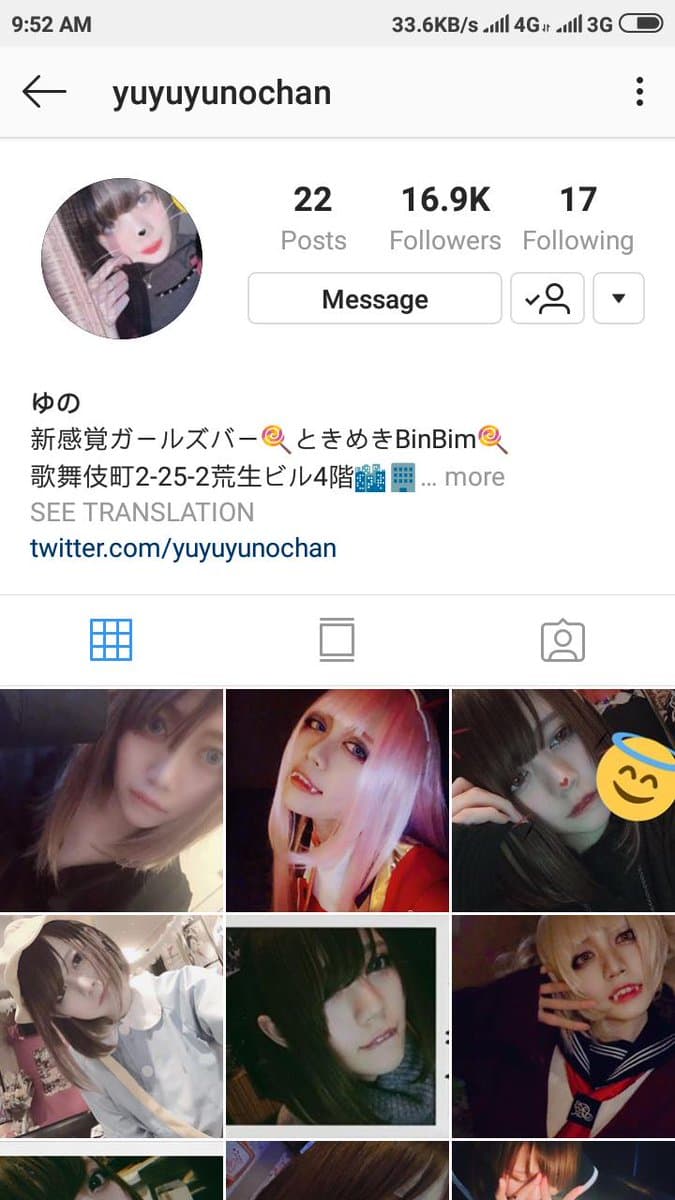
Task: Switch to the list feed view tab
Action: point(337,640)
